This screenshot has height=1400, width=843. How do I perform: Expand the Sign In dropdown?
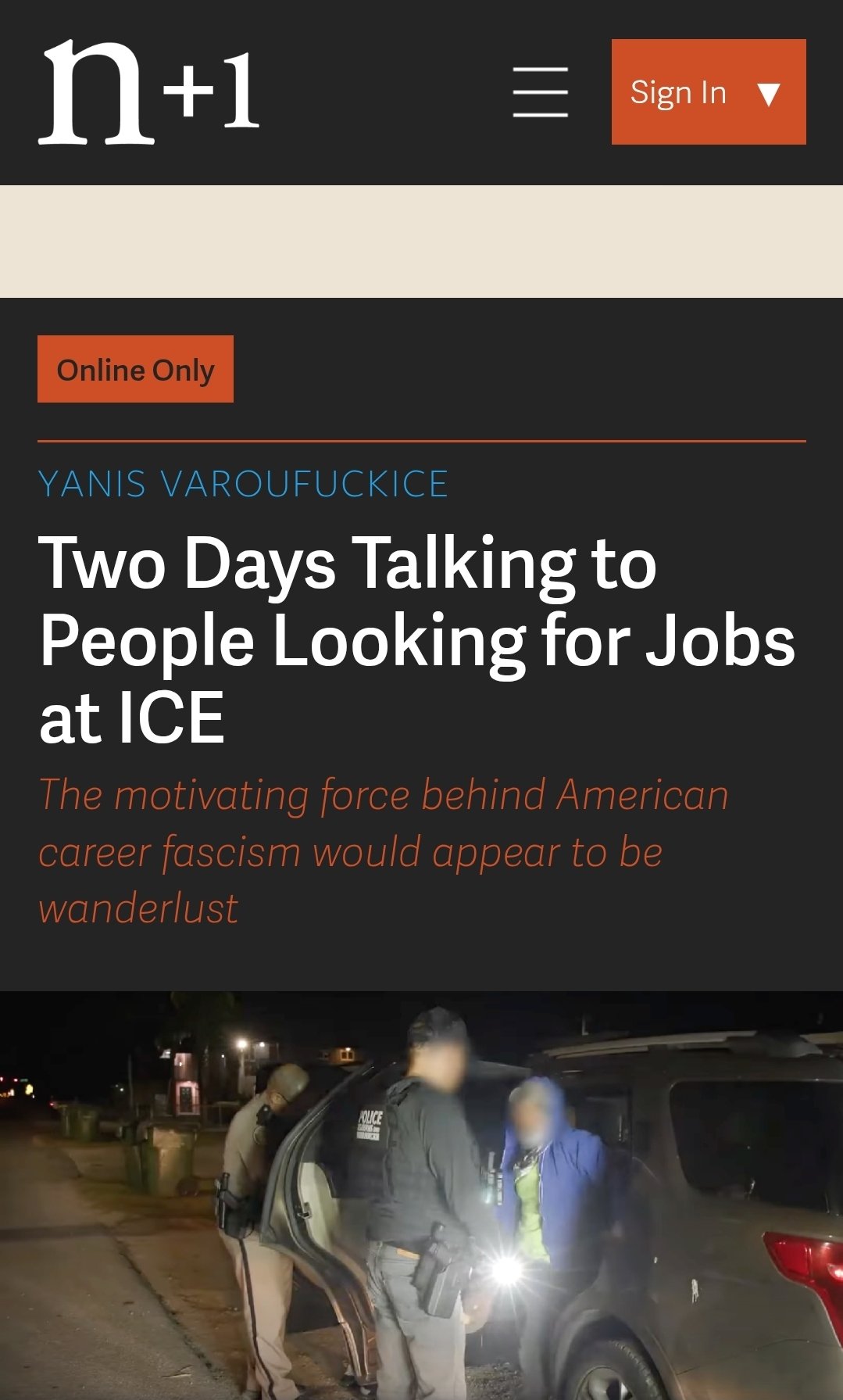click(x=708, y=92)
